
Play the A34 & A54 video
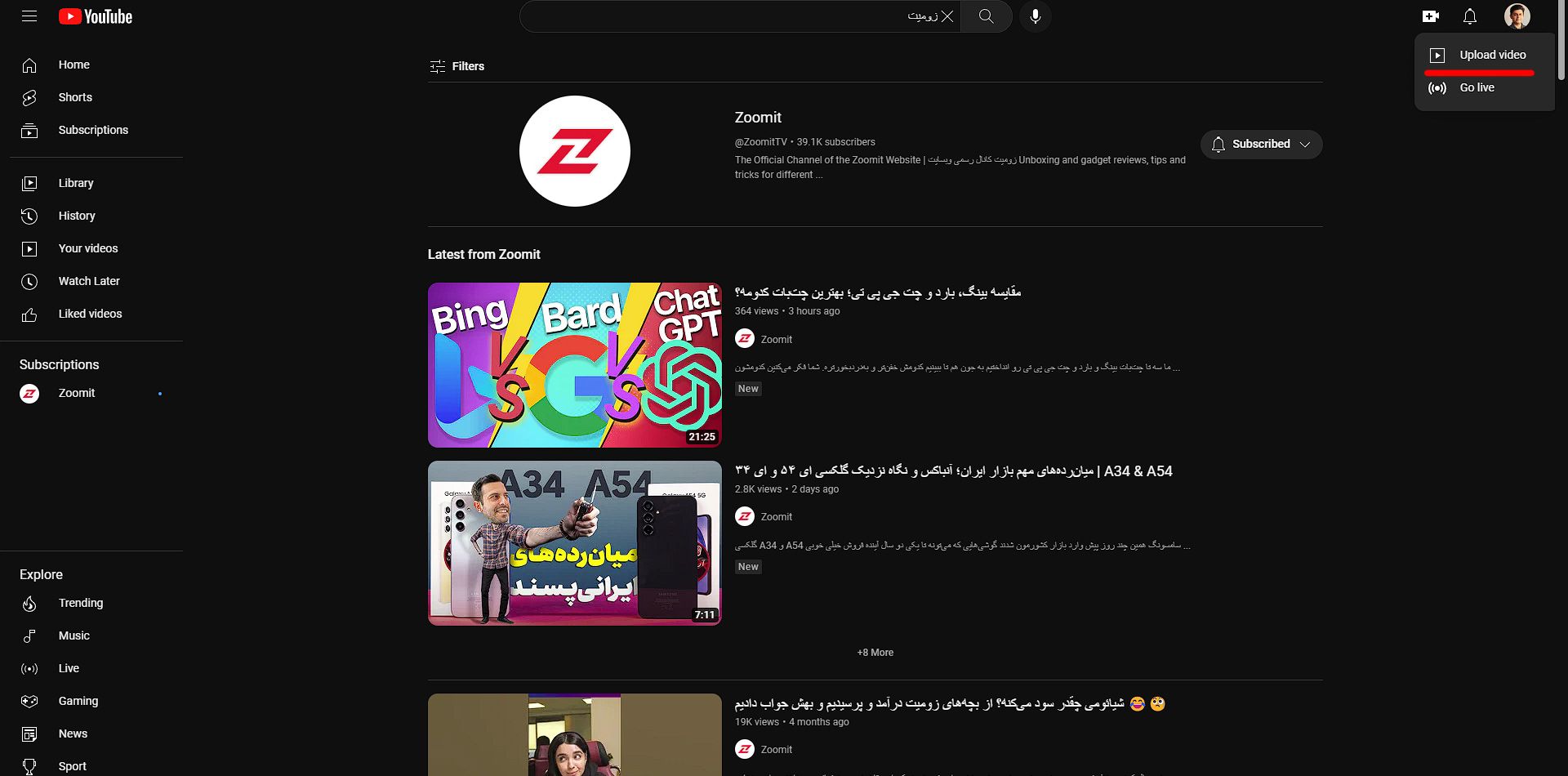click(574, 543)
